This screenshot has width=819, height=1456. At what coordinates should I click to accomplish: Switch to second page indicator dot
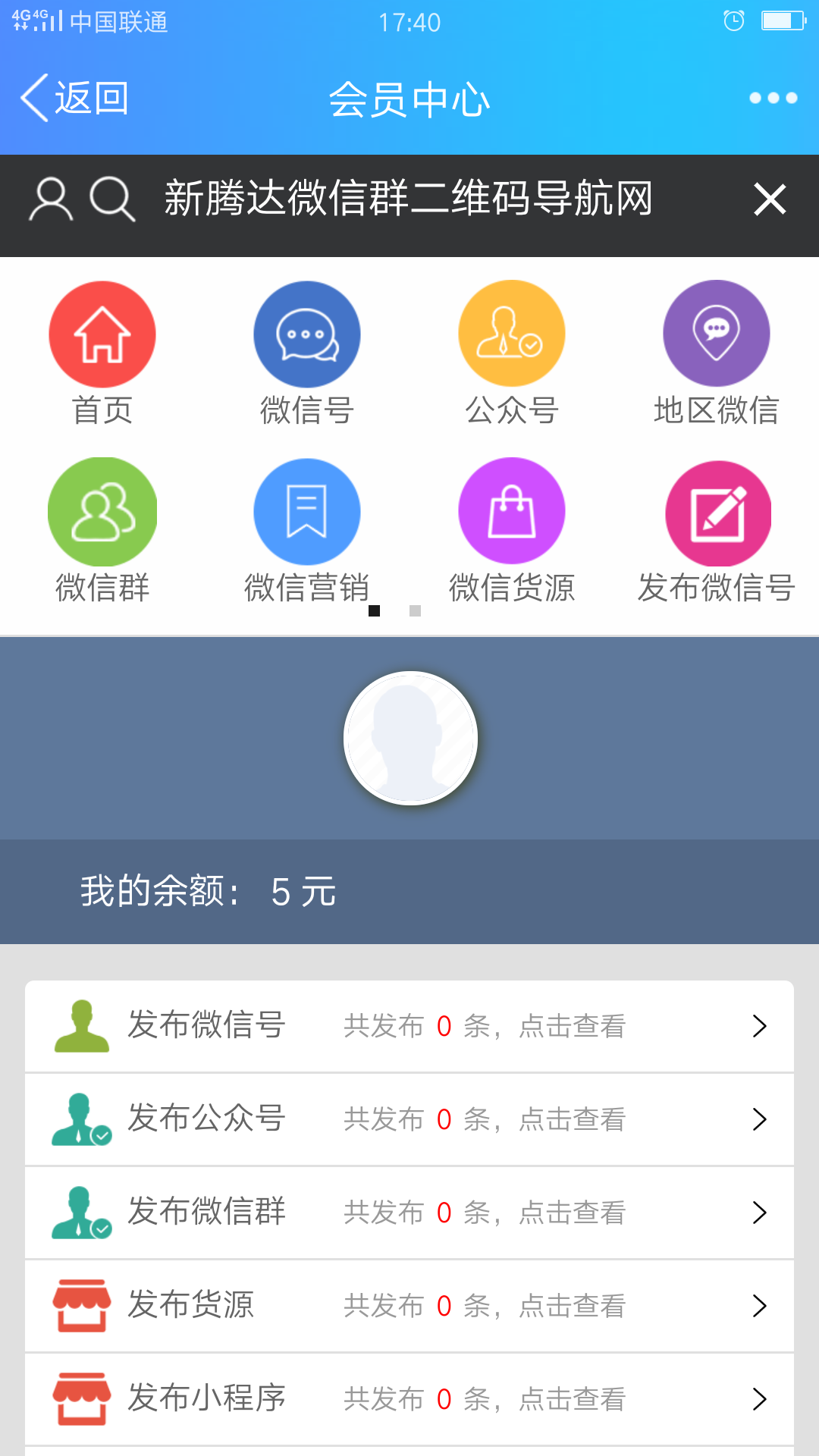tap(415, 611)
